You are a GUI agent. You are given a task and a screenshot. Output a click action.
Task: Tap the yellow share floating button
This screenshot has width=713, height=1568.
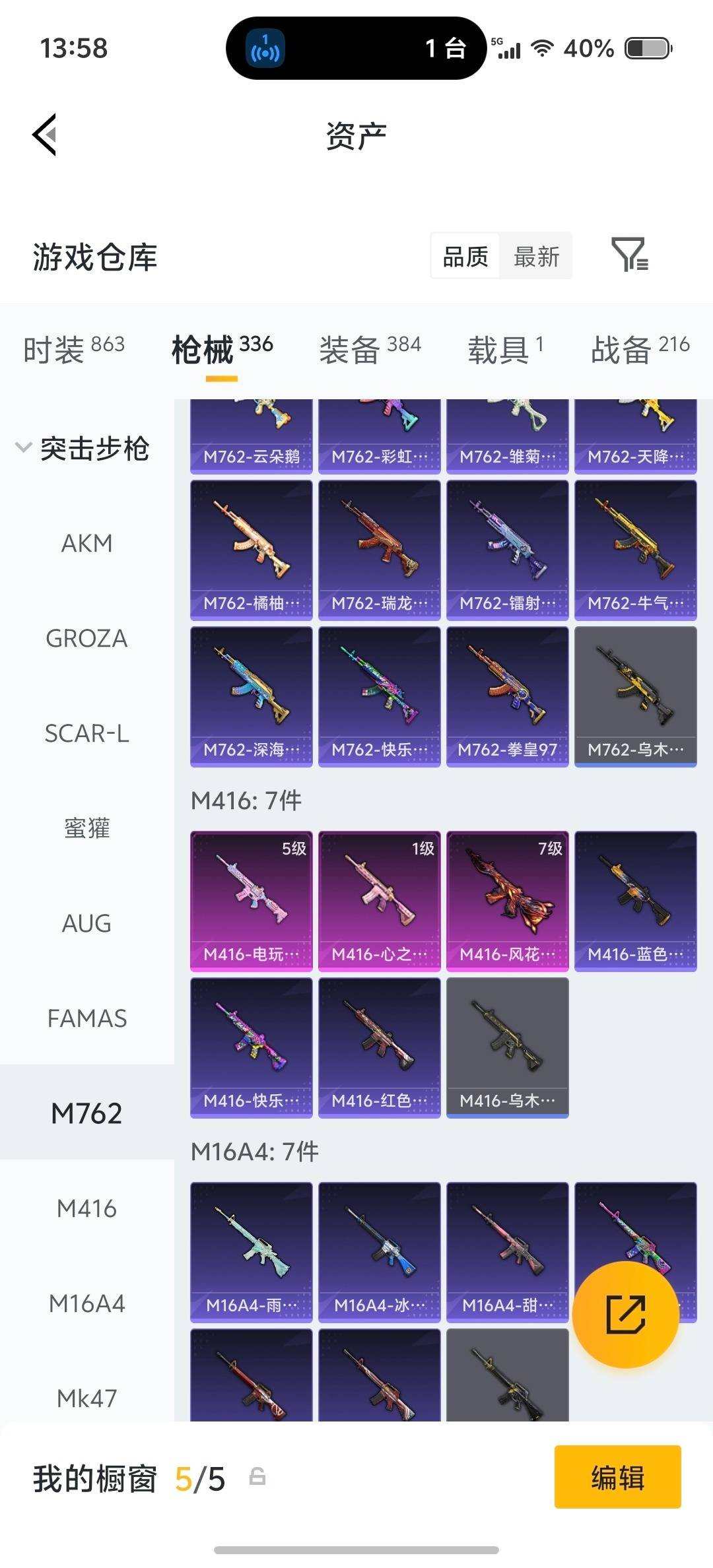click(625, 1315)
